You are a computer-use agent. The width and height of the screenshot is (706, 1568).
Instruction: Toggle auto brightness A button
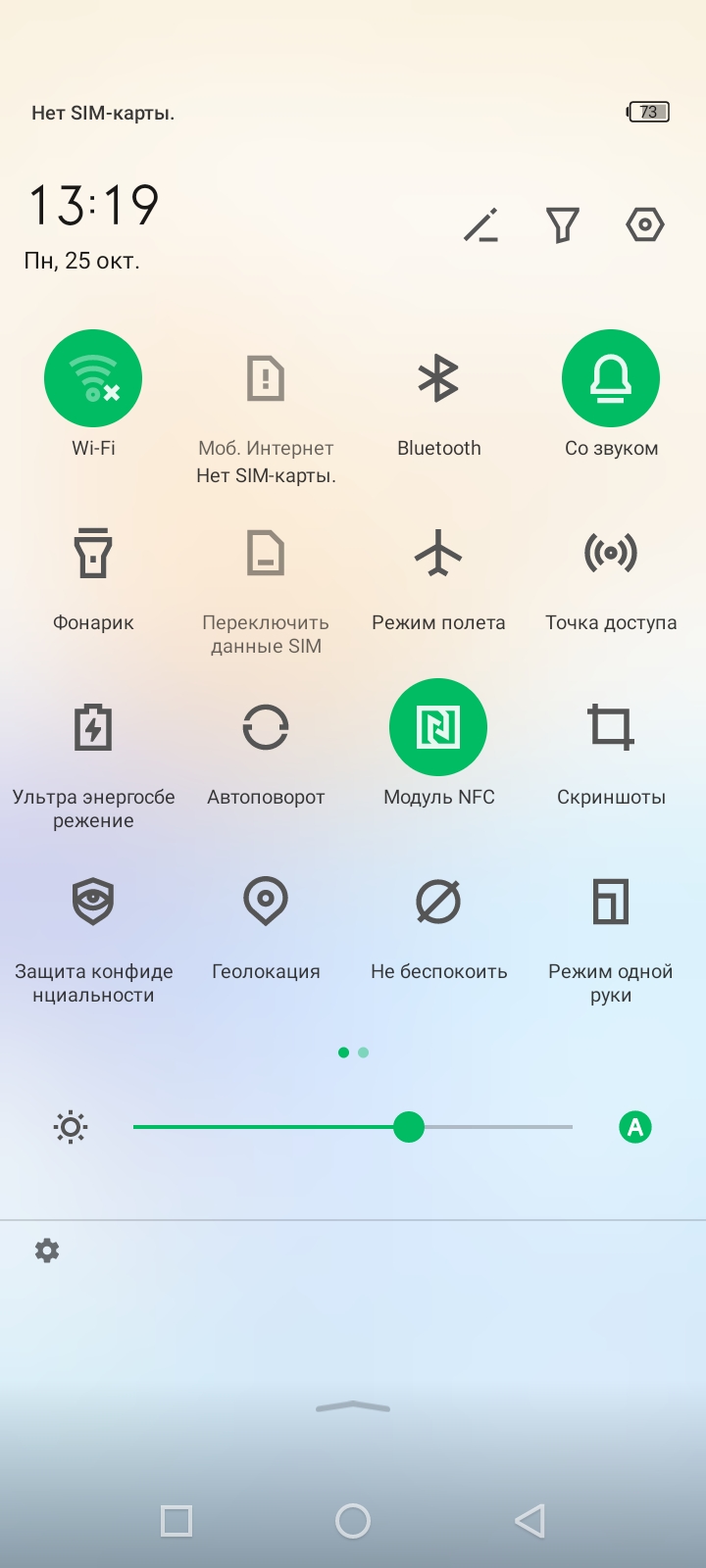(x=635, y=1127)
